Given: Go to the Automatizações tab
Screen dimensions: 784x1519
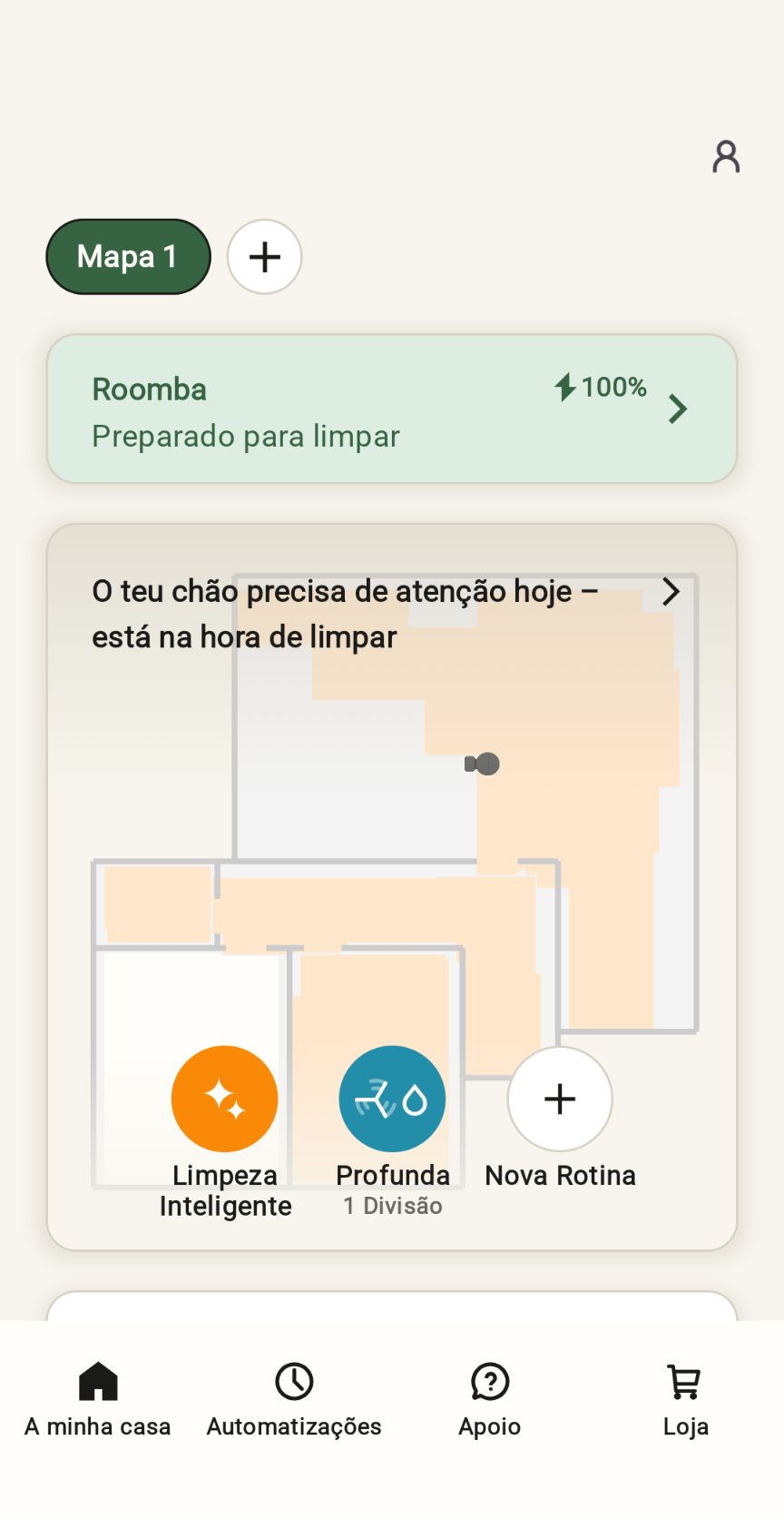Looking at the screenshot, I should tap(294, 1400).
